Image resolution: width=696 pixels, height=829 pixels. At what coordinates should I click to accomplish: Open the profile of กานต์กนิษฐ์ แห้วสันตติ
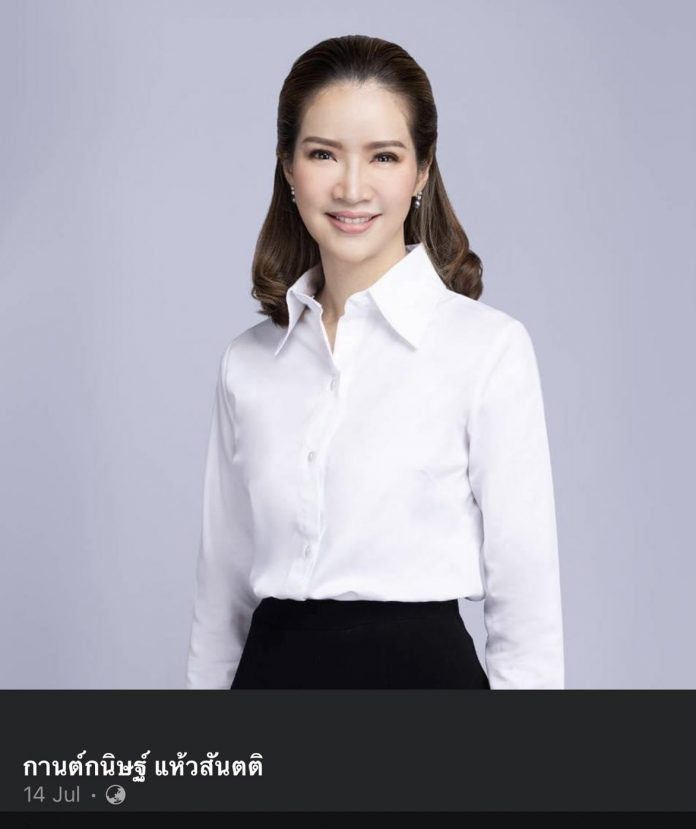click(143, 767)
